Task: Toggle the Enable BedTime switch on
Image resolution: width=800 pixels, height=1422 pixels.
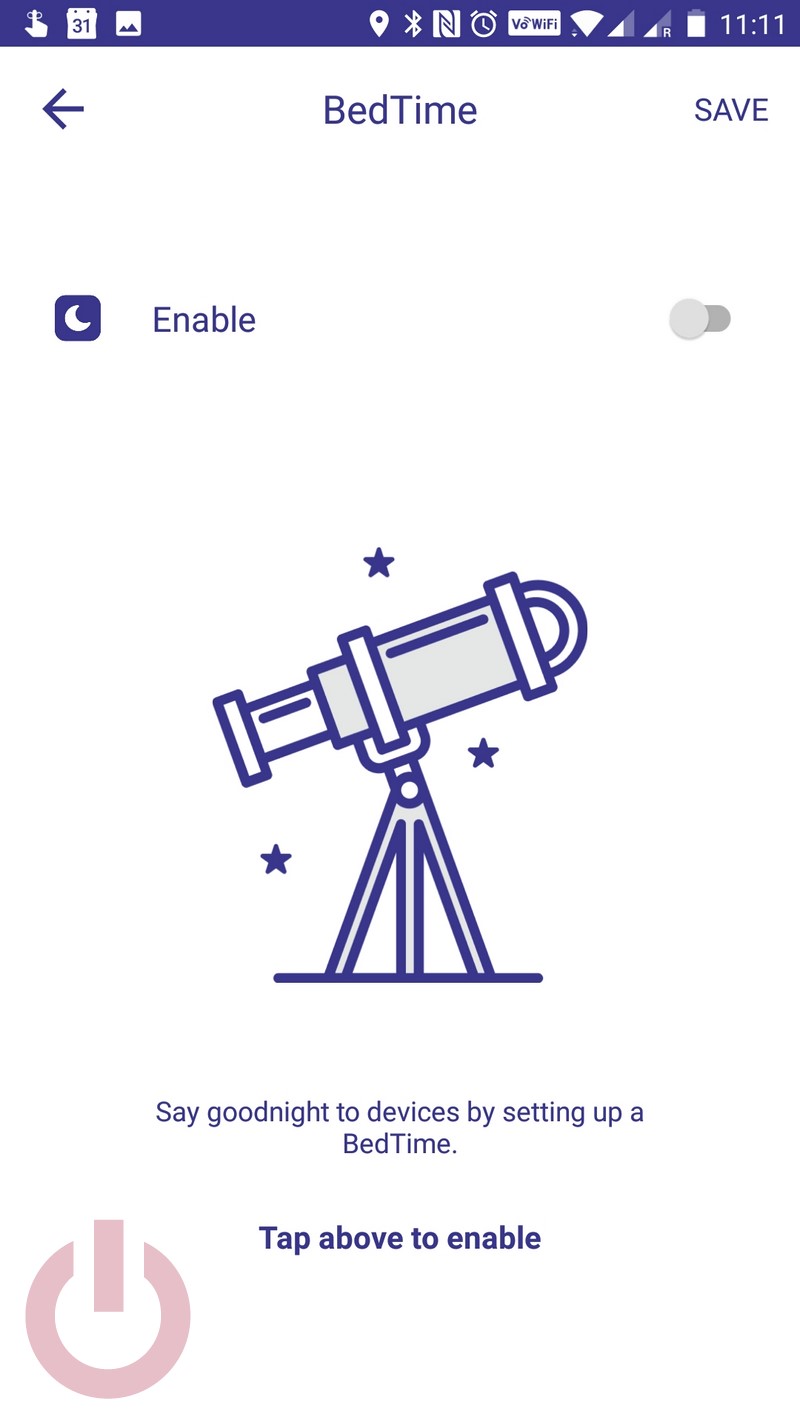Action: (x=700, y=320)
